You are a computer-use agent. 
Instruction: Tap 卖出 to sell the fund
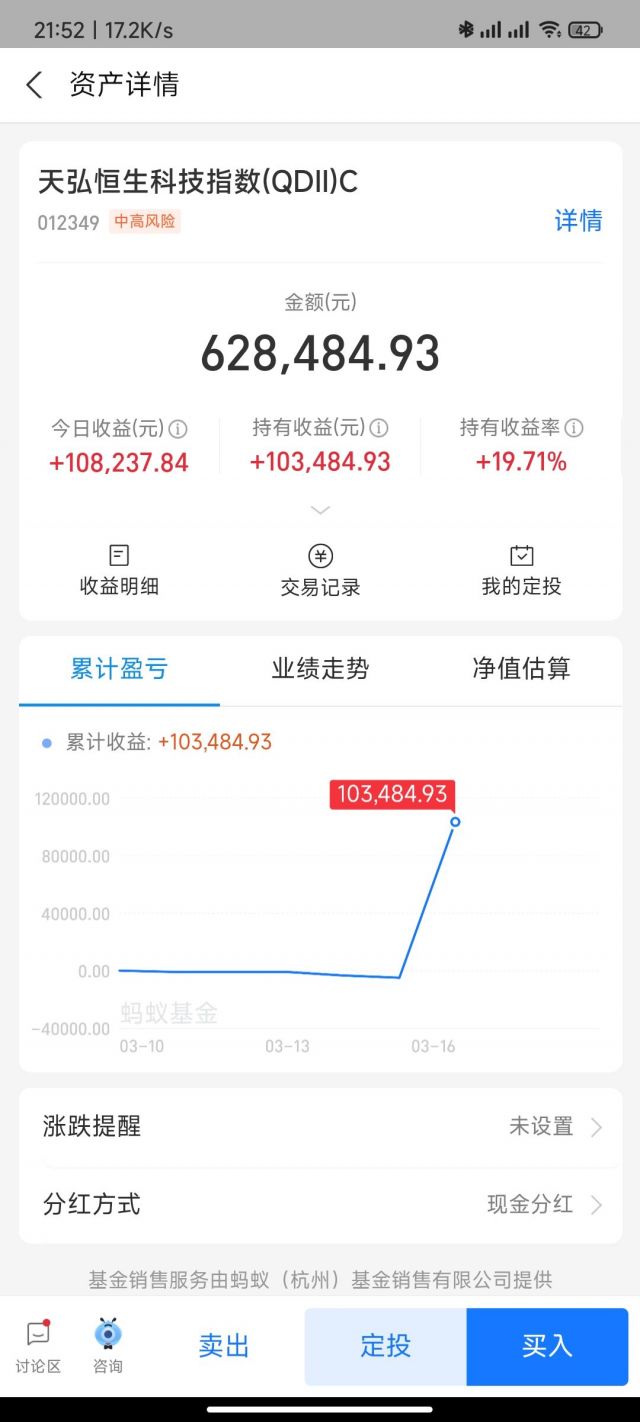click(x=224, y=1346)
